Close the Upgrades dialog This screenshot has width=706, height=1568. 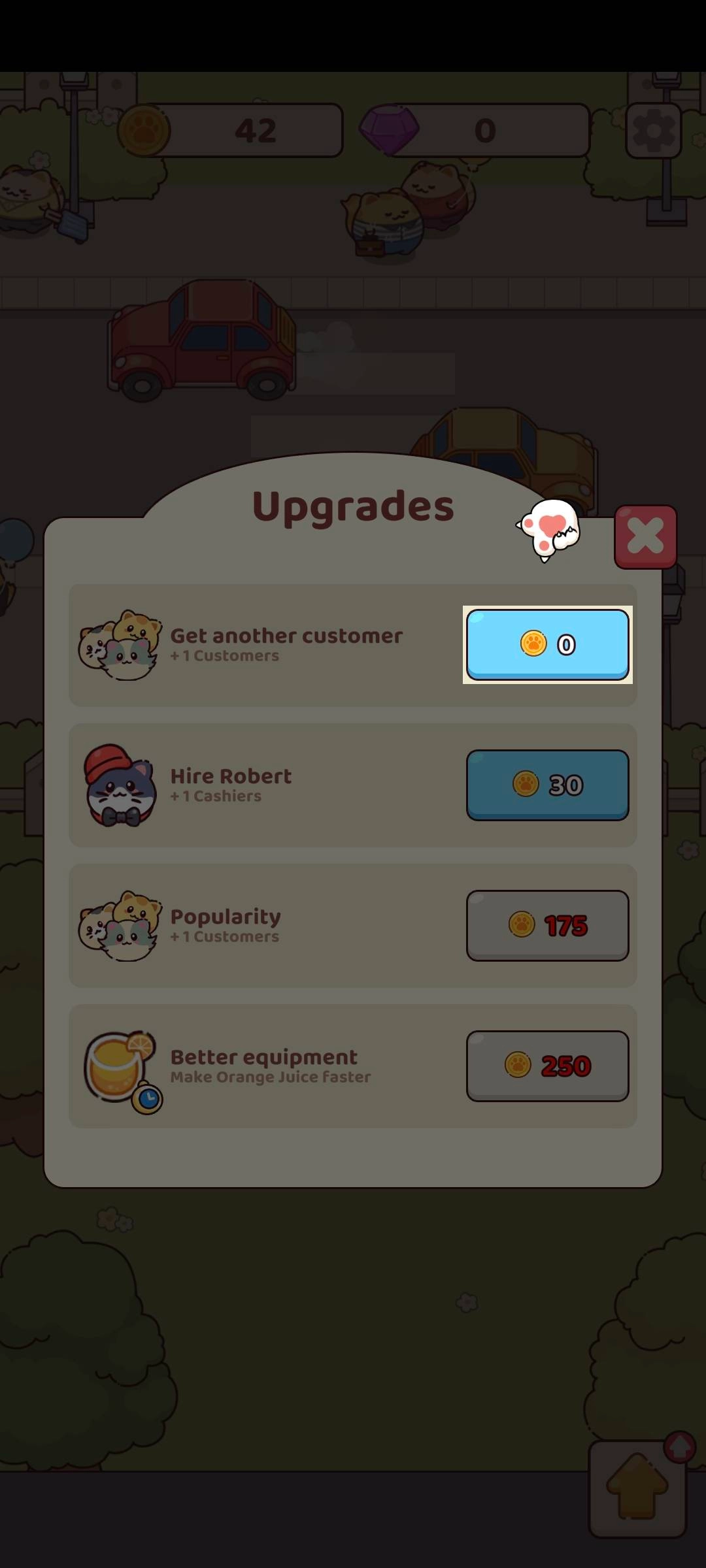pyautogui.click(x=645, y=536)
